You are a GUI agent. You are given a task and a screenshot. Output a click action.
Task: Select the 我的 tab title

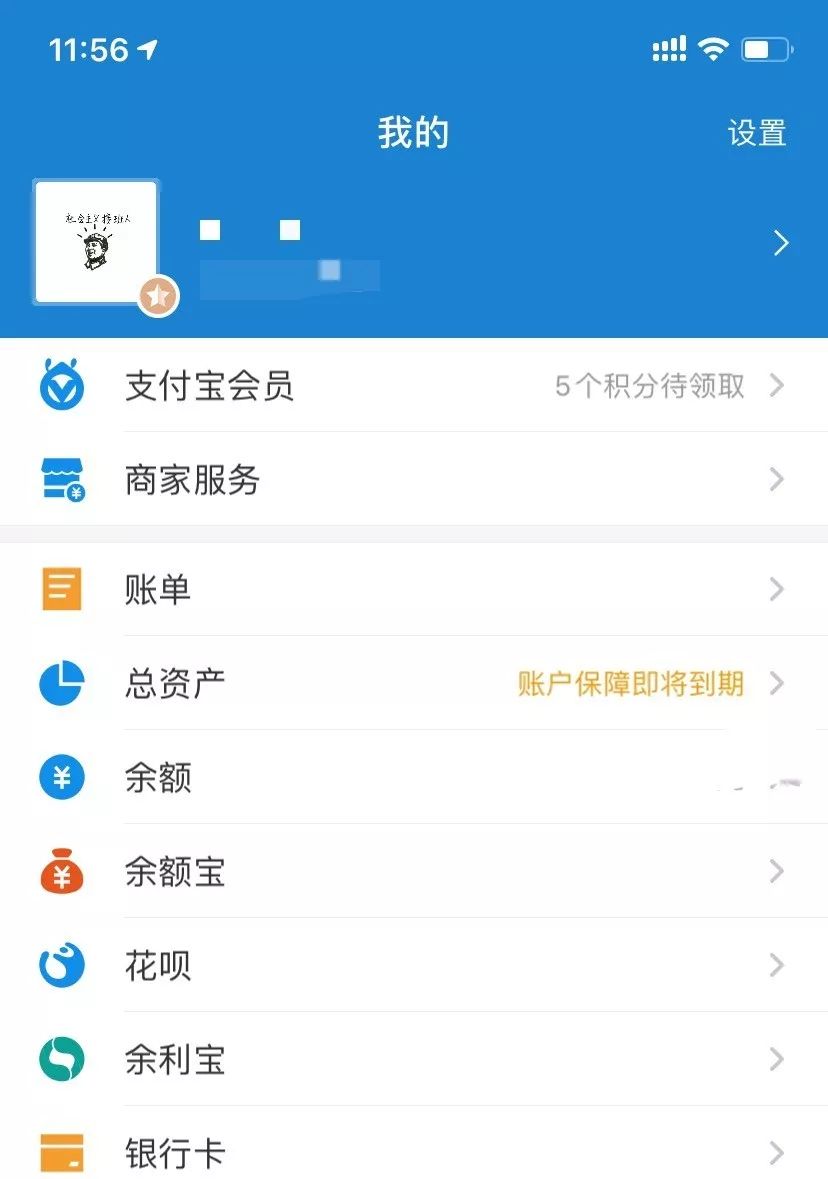click(x=414, y=131)
